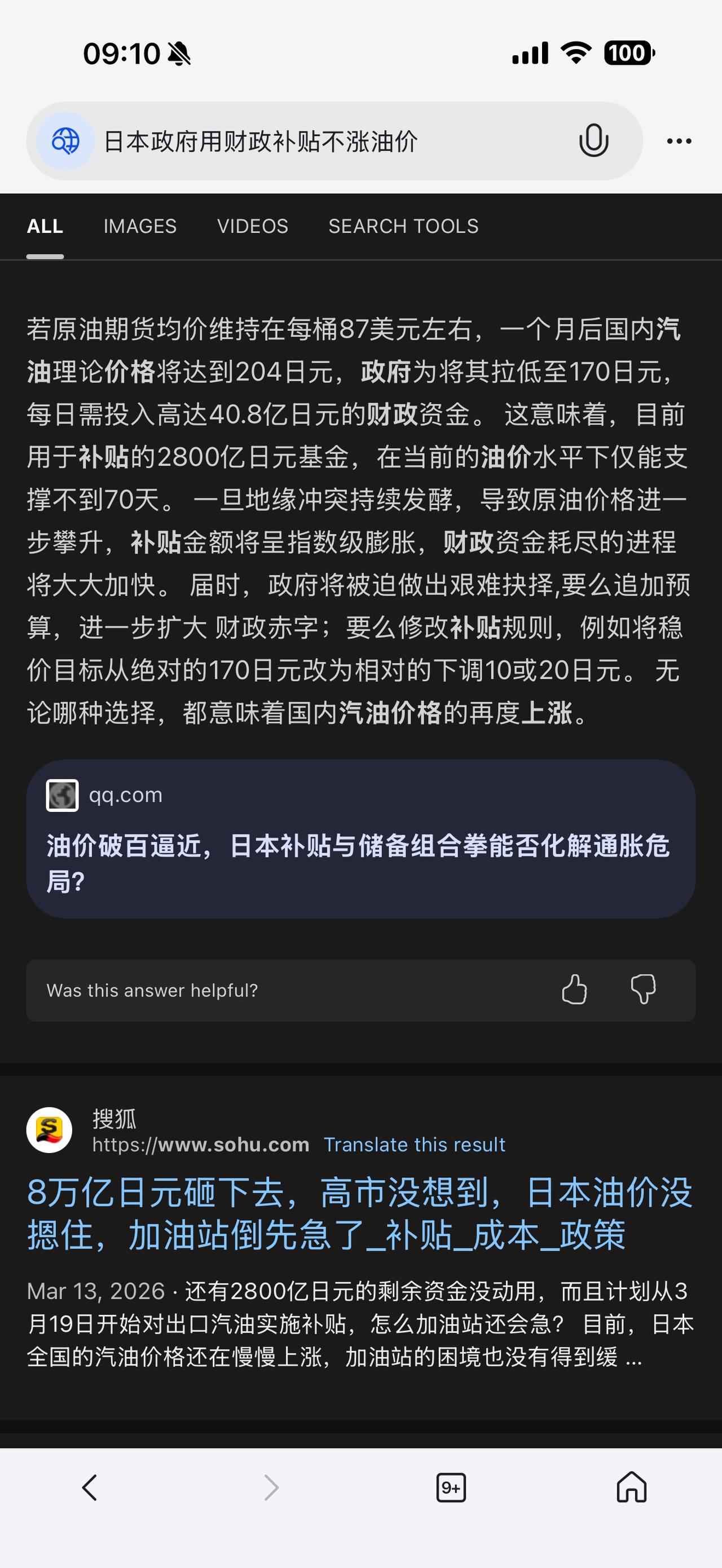Switch to the IMAGES tab
722x1568 pixels.
(x=140, y=227)
